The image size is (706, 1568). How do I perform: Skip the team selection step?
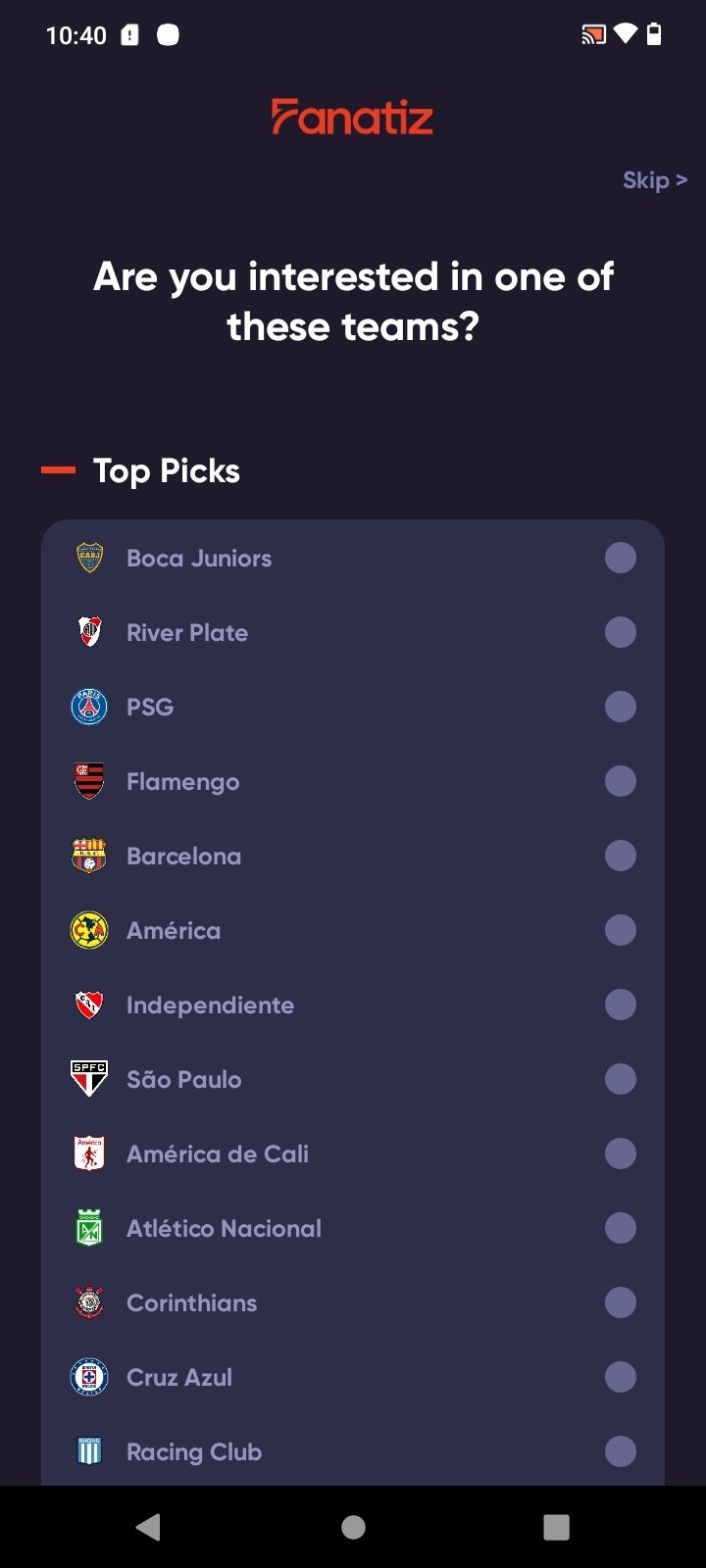point(654,180)
